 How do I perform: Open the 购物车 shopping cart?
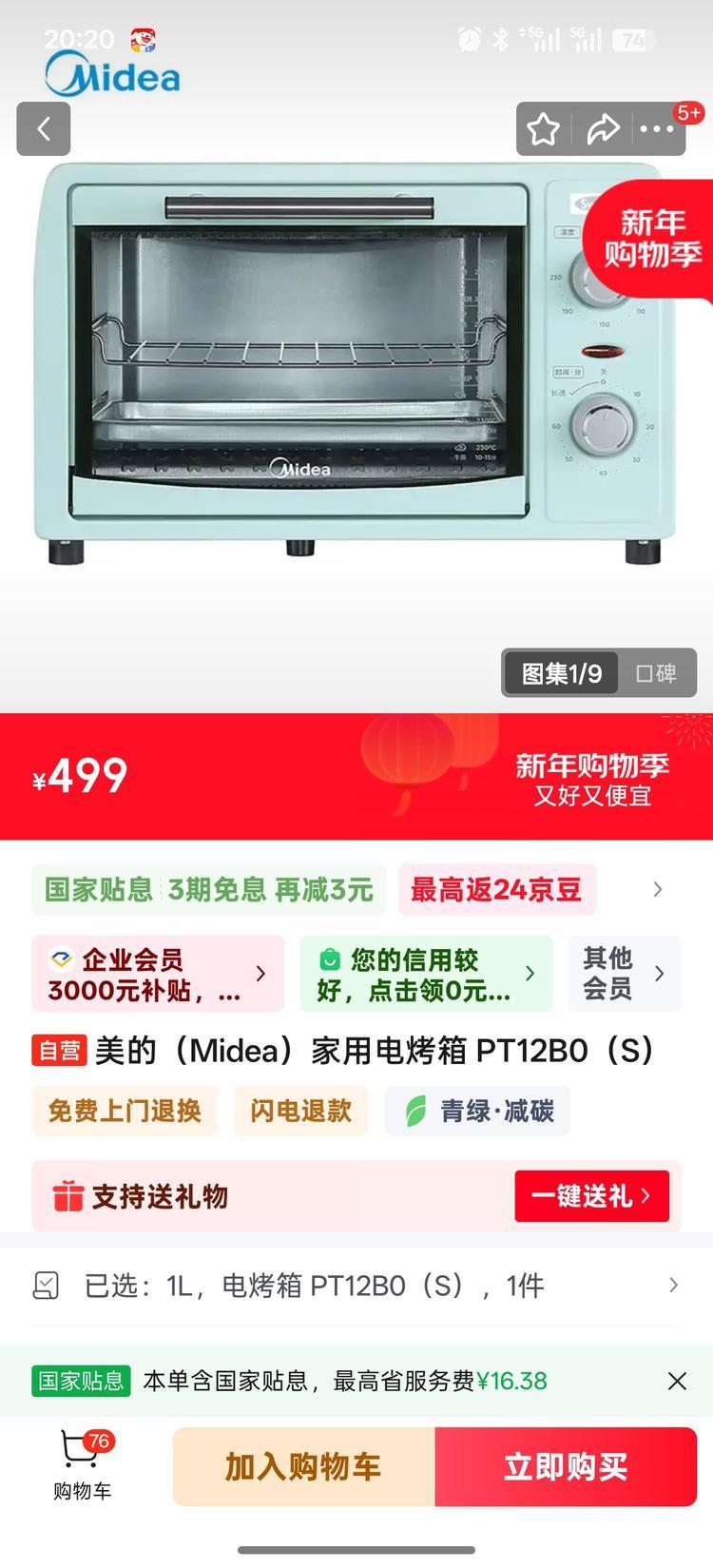(x=82, y=1466)
